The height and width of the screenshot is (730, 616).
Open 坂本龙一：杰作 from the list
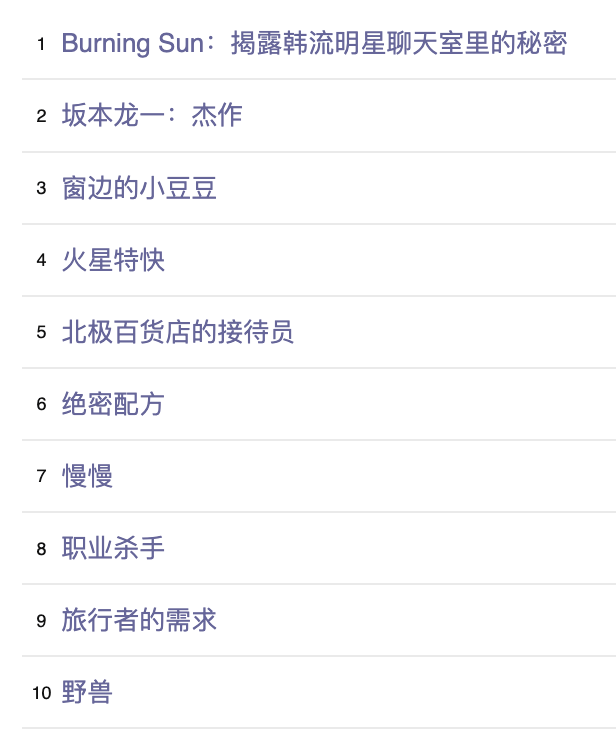(x=152, y=115)
